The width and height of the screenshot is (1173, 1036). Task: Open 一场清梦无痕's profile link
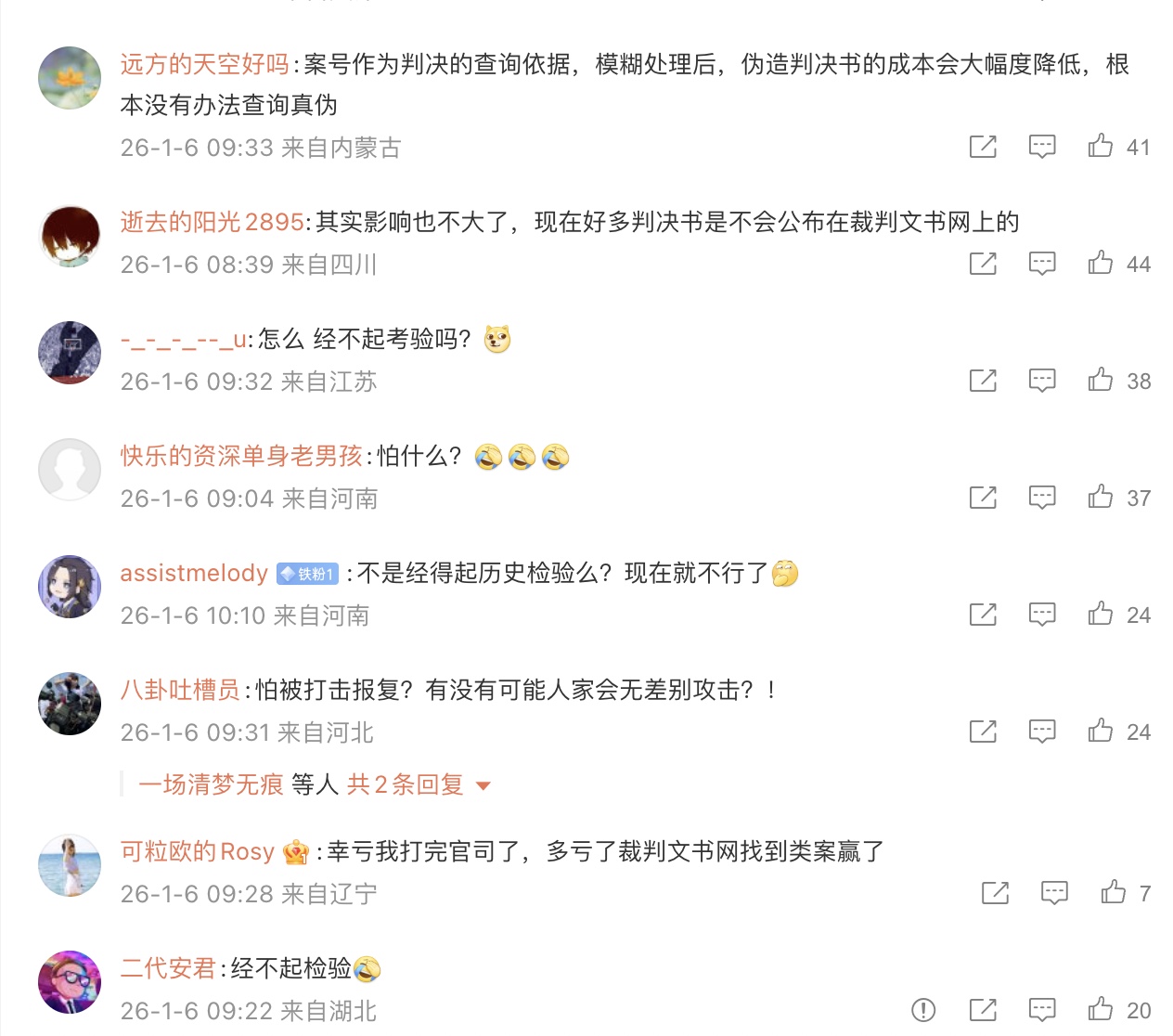click(x=211, y=784)
